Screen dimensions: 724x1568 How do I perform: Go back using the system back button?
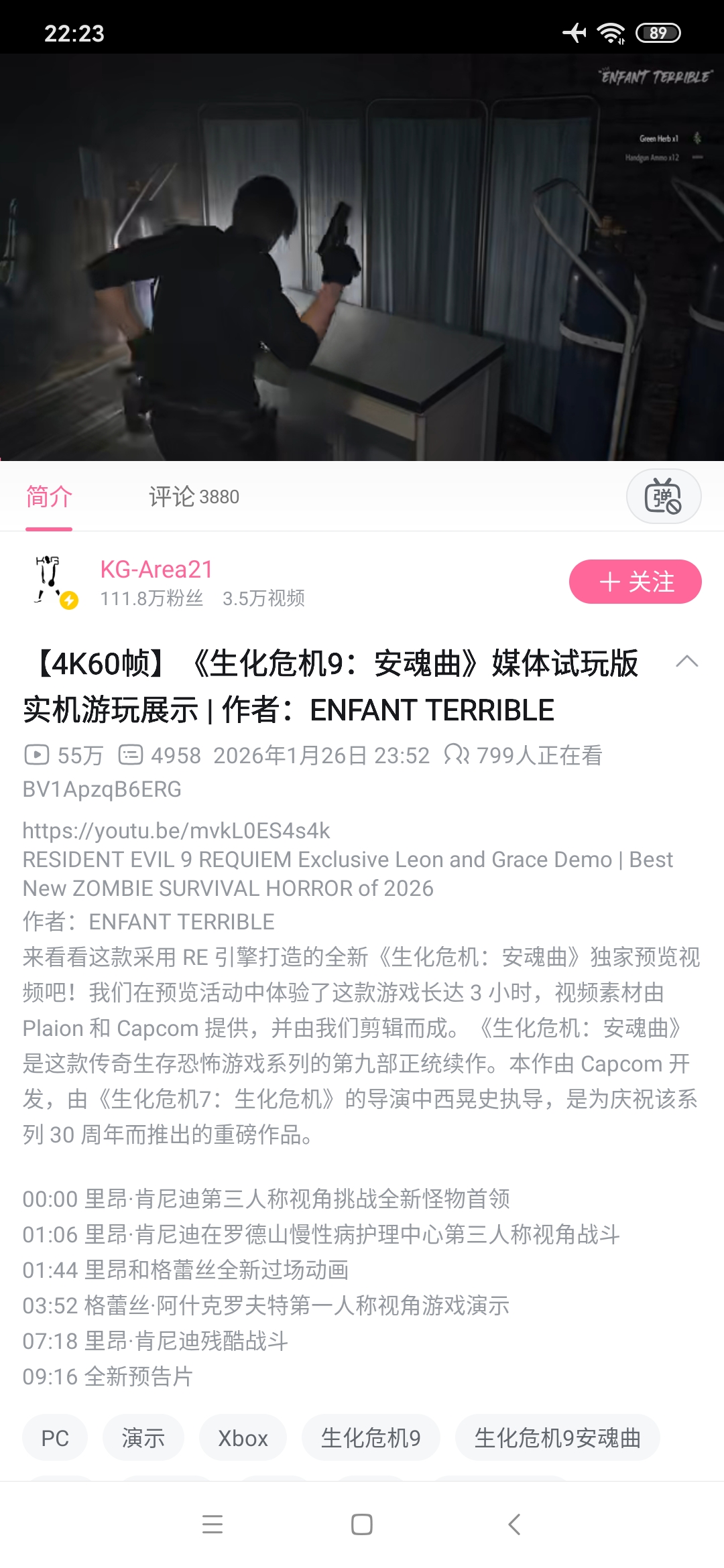coord(514,1524)
